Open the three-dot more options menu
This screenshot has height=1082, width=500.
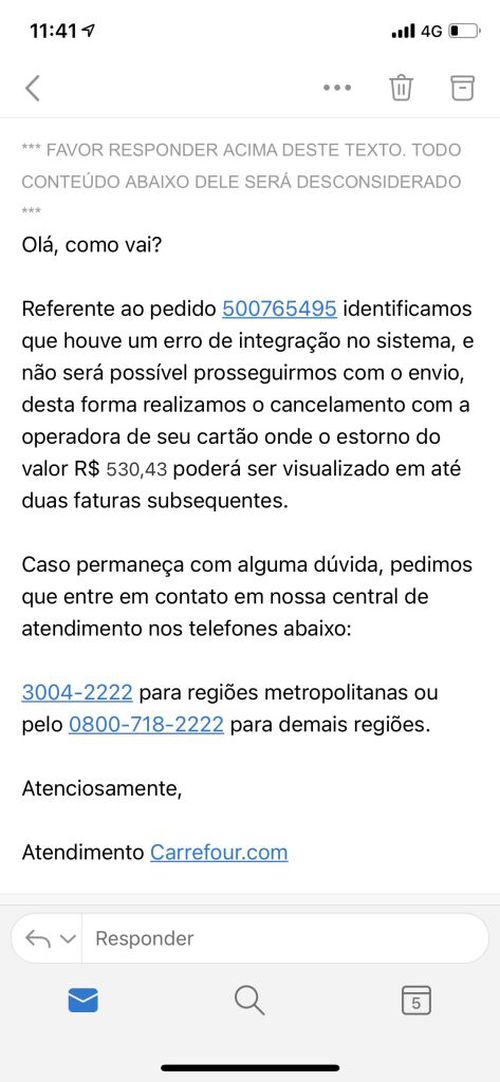[337, 88]
